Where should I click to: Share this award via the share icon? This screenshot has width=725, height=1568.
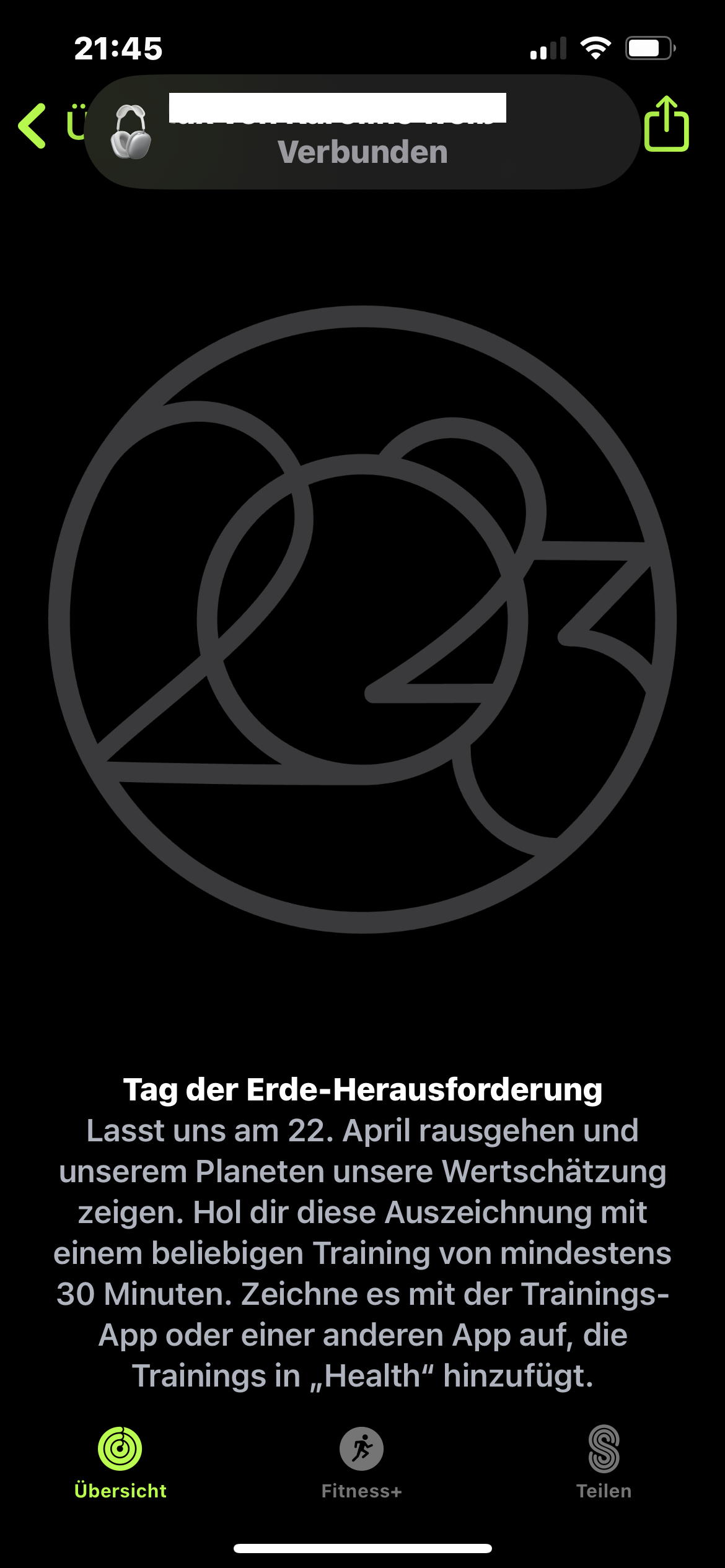[x=666, y=124]
